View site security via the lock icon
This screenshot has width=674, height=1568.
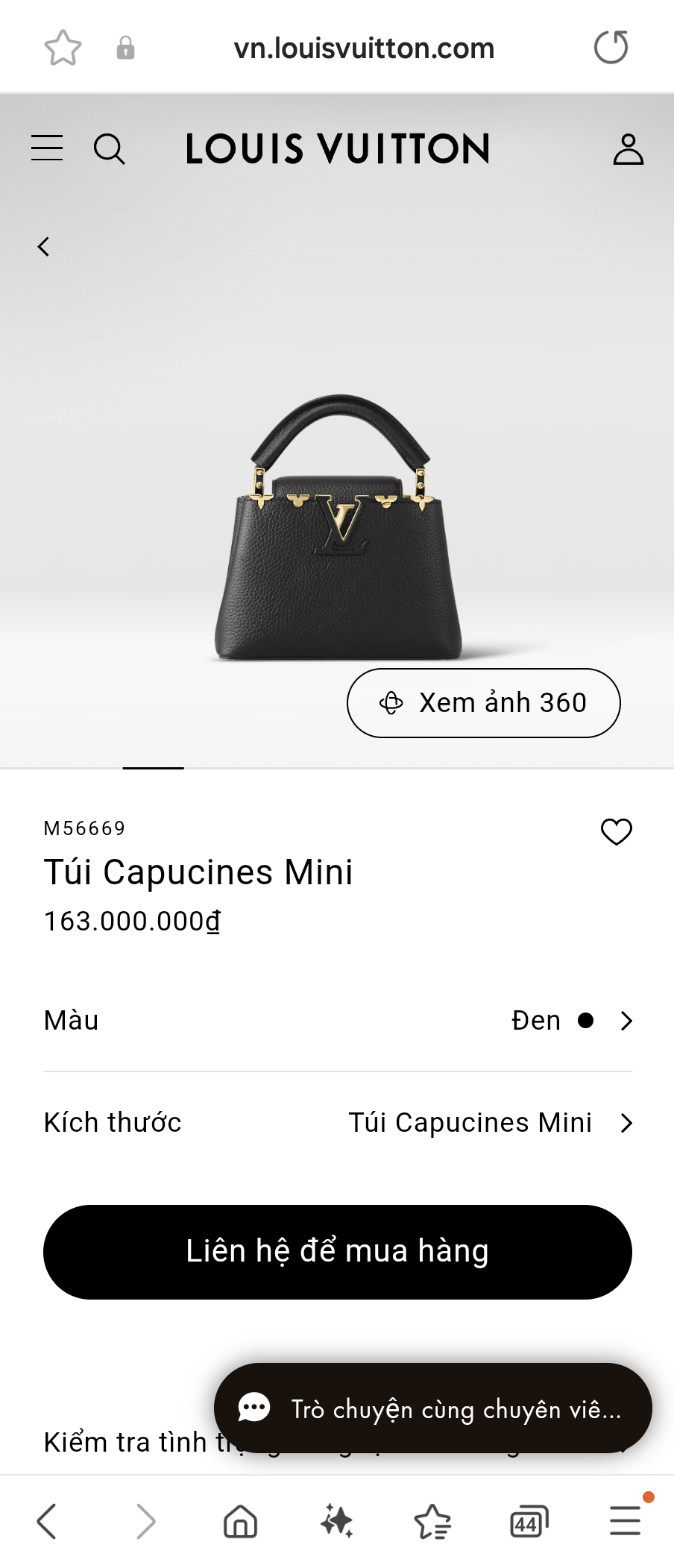pos(126,47)
